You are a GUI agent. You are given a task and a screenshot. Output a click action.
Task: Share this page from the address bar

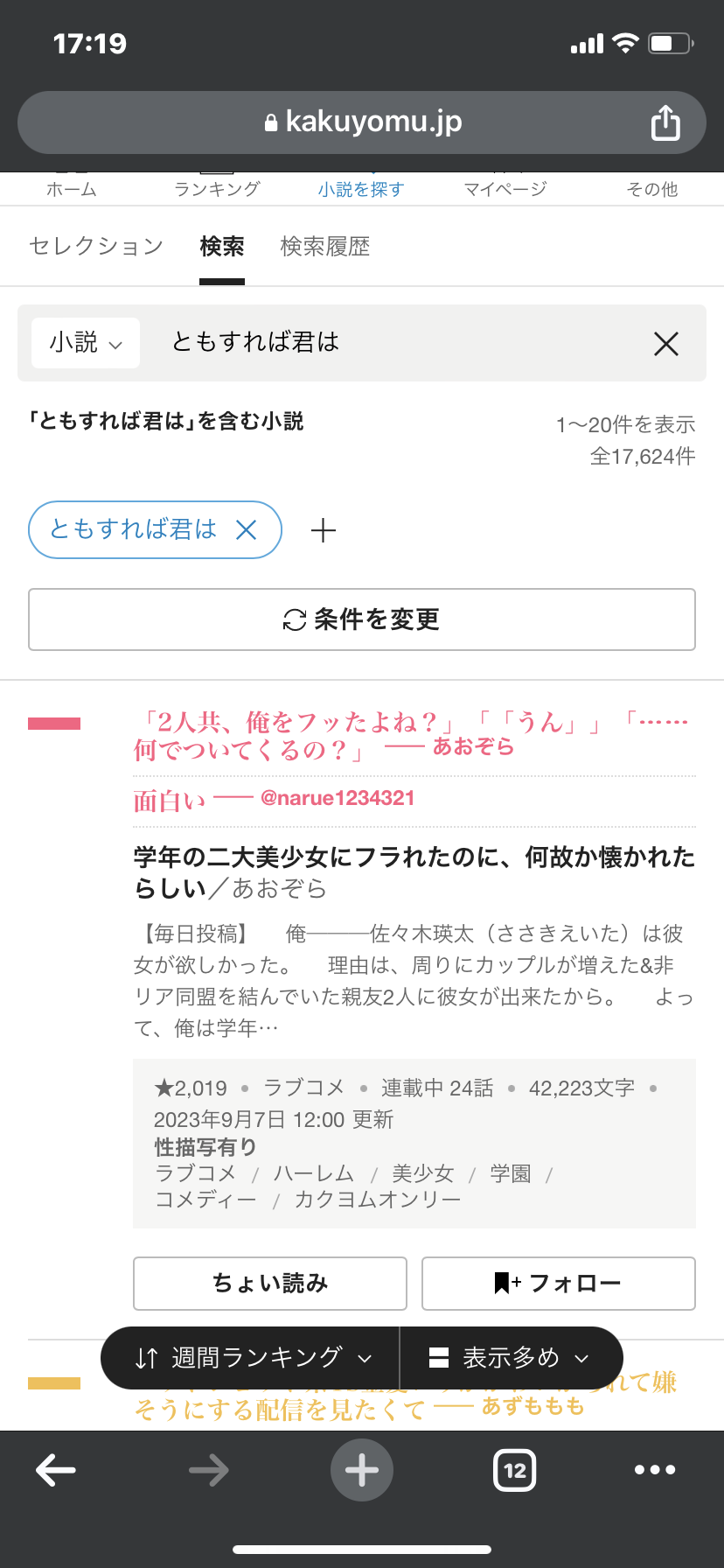click(x=665, y=123)
